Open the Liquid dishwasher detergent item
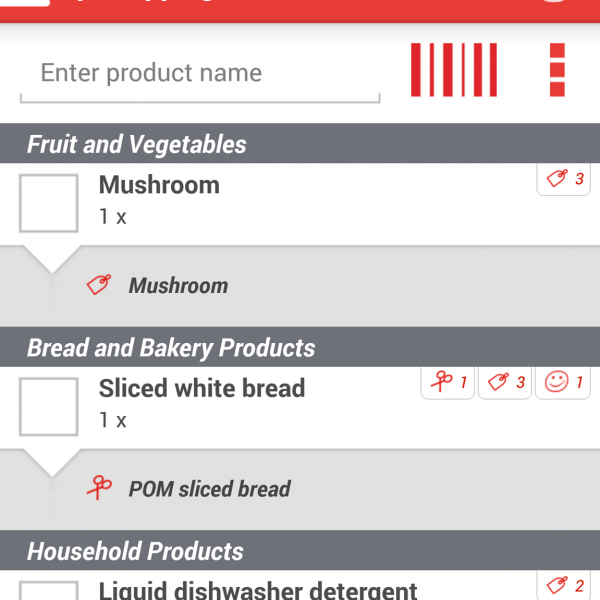Screen dimensions: 600x600 (x=258, y=590)
